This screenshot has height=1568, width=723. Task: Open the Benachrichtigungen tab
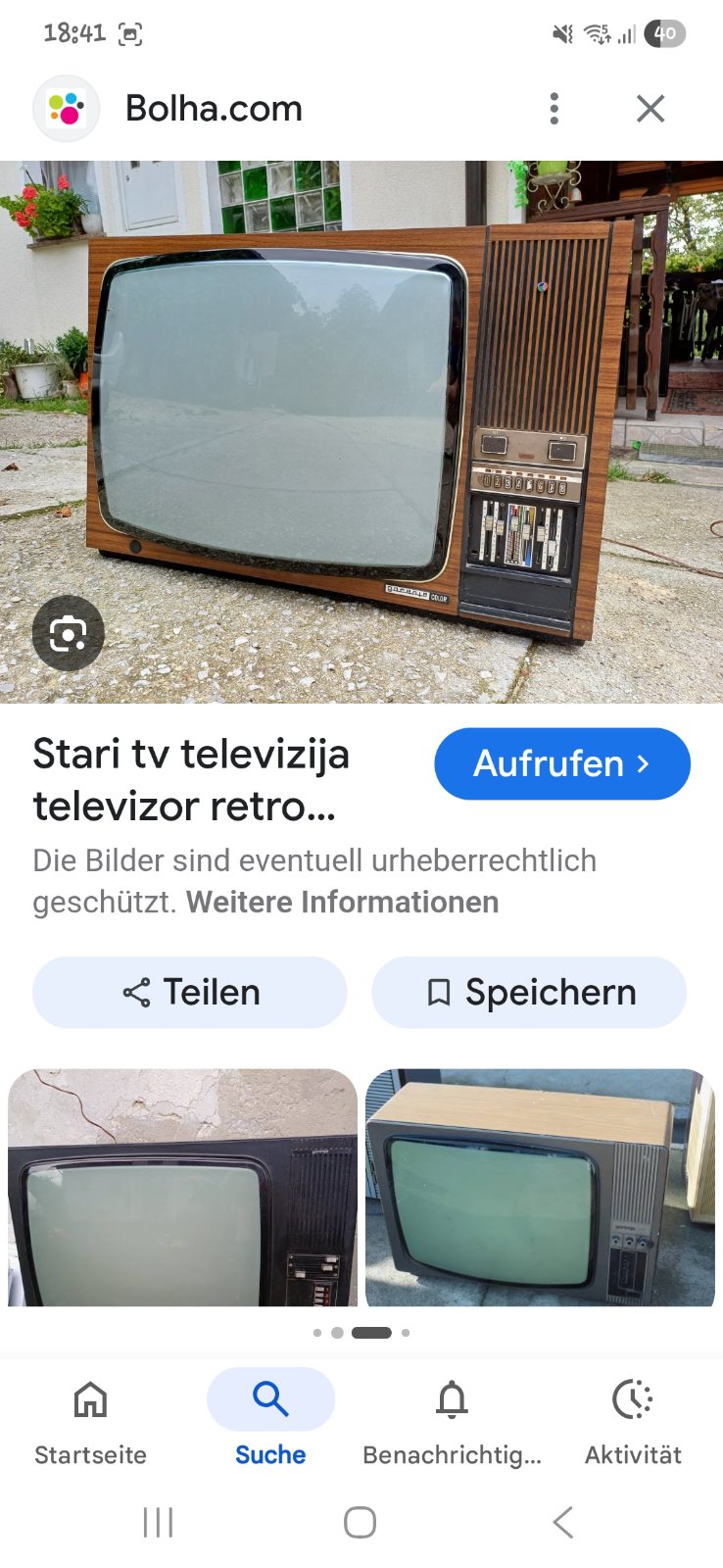(x=452, y=1420)
